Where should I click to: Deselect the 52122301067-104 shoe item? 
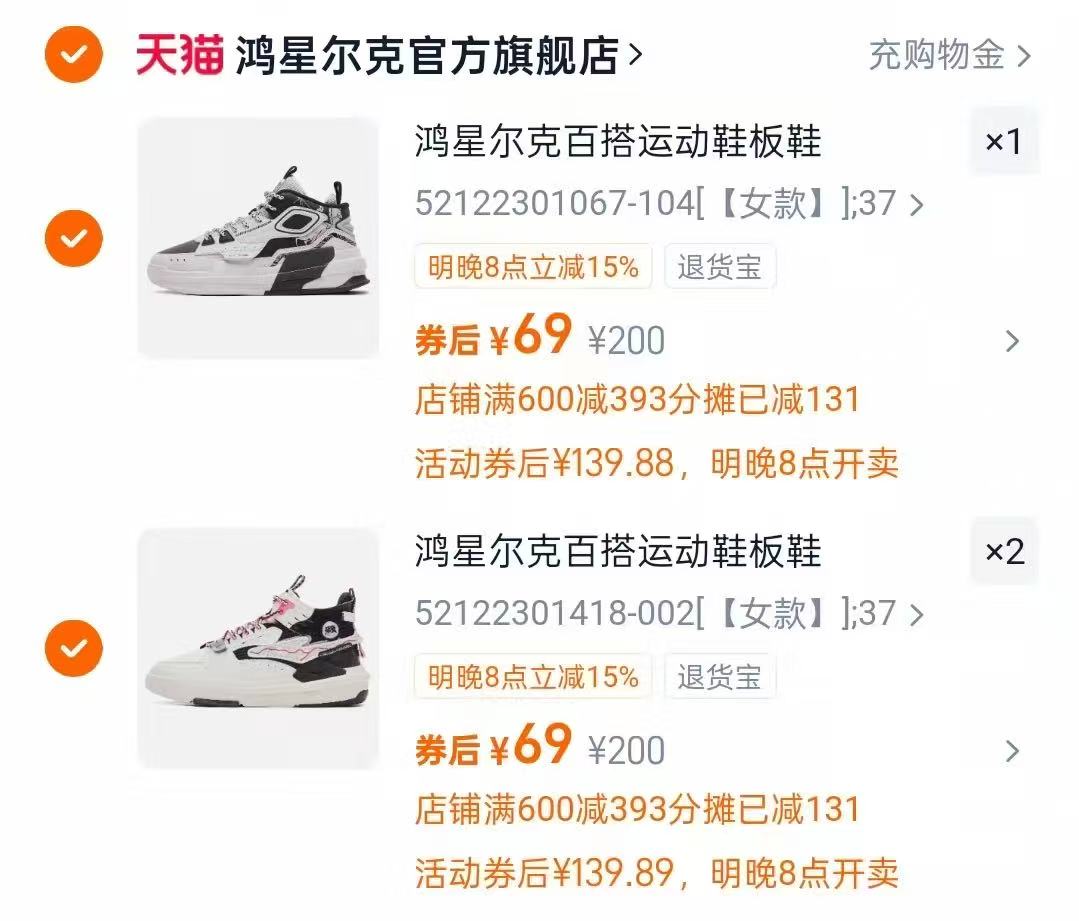tap(73, 238)
